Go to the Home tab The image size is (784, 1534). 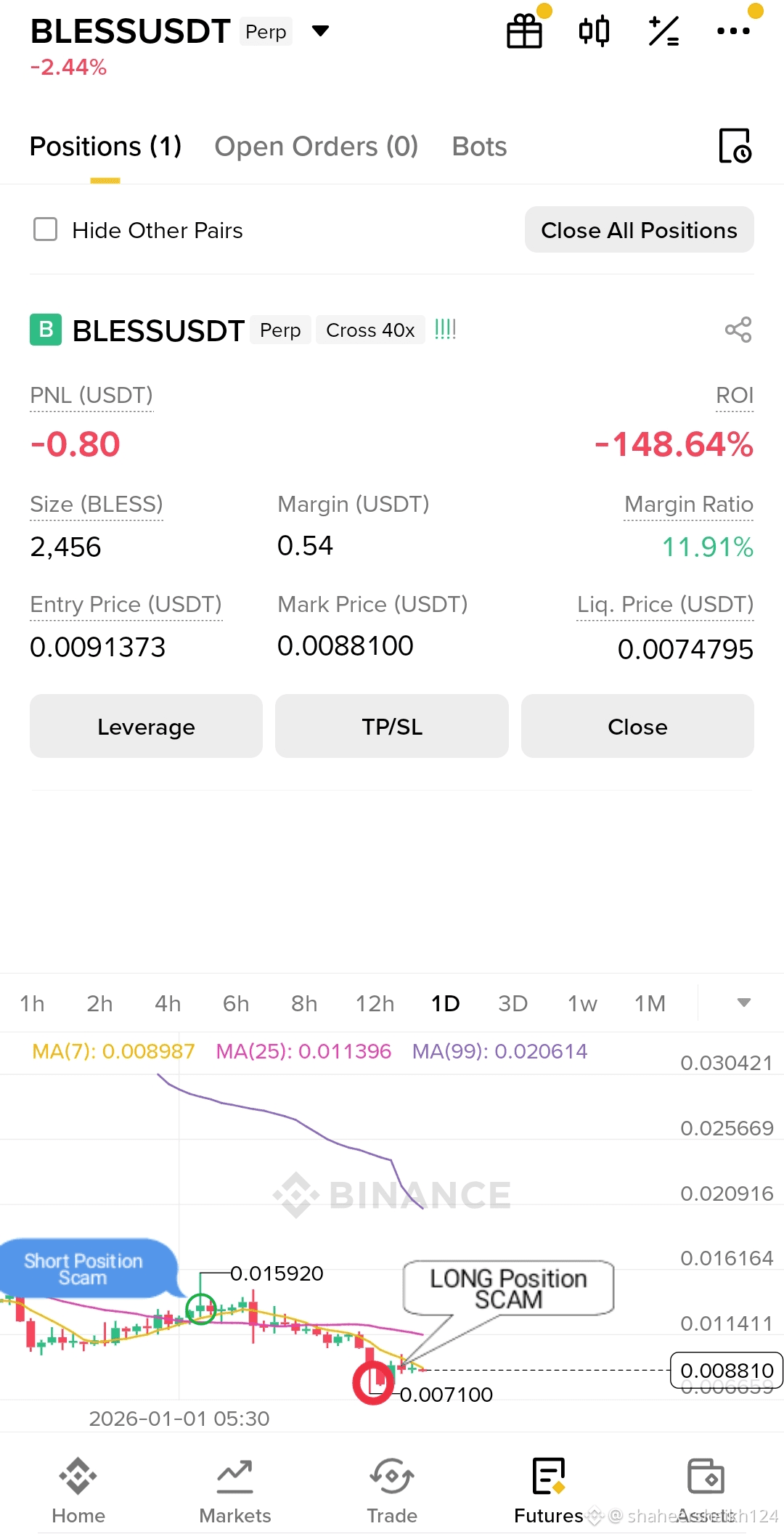click(x=78, y=1490)
